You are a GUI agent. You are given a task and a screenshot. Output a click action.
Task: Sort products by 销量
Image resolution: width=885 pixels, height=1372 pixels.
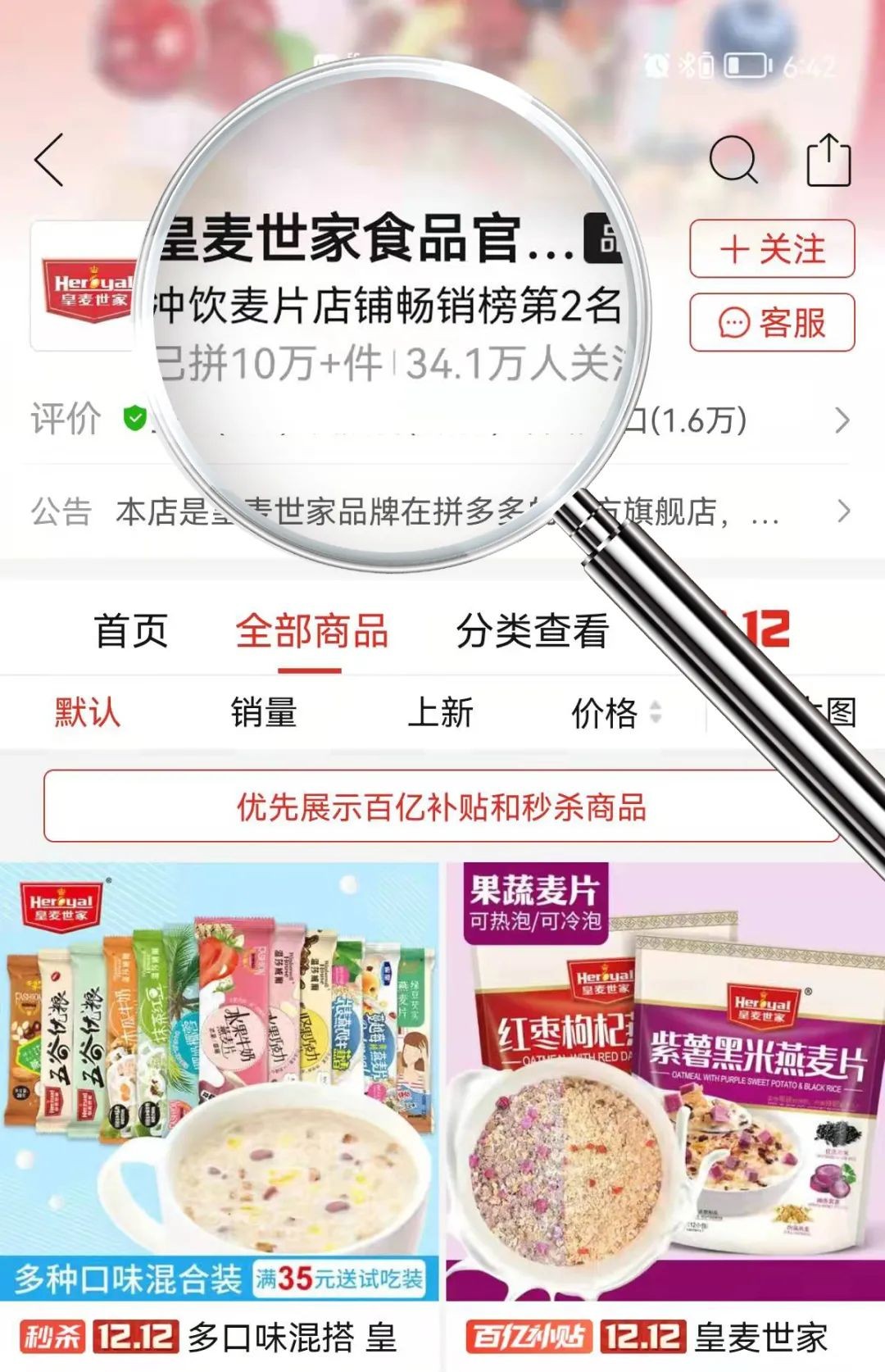(x=263, y=711)
